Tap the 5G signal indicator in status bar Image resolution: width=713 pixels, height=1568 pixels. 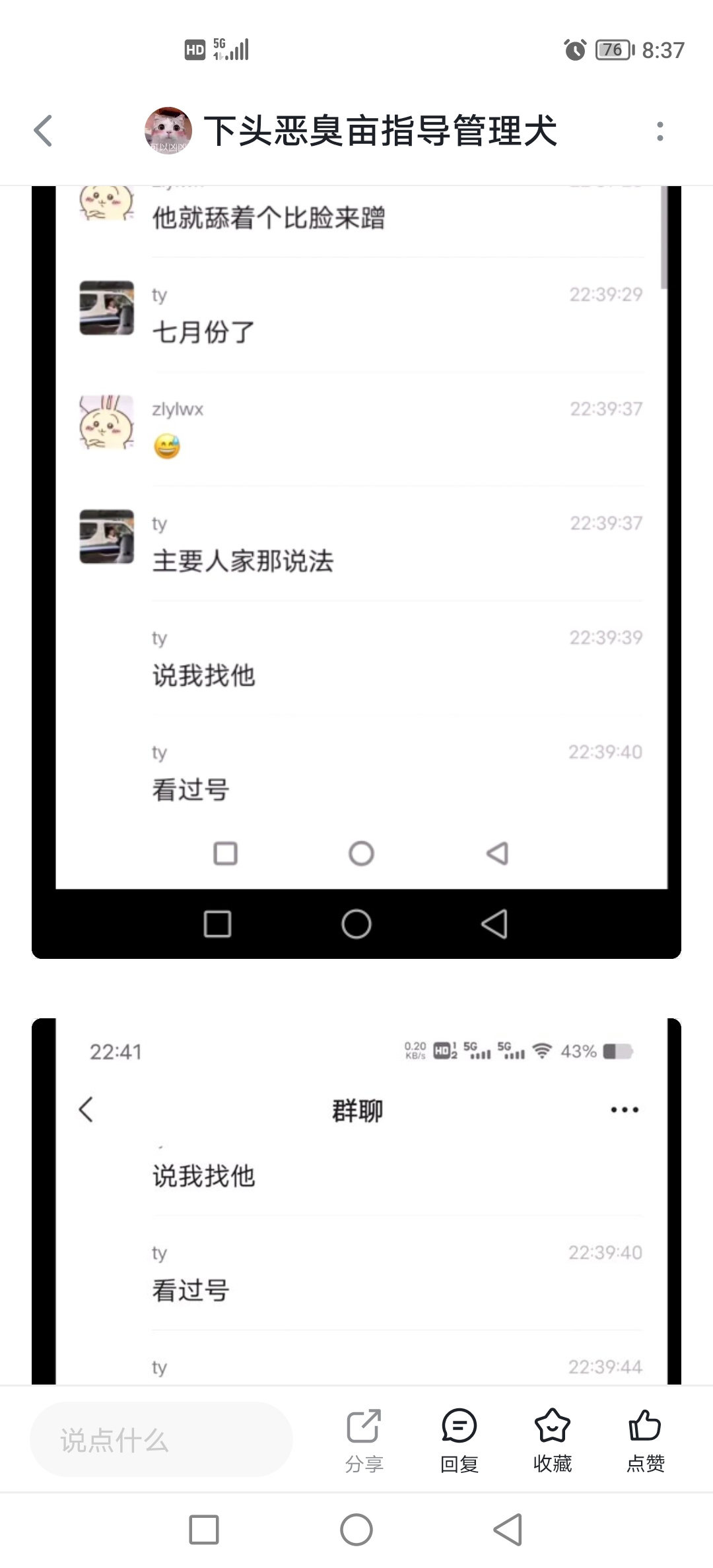point(229,48)
